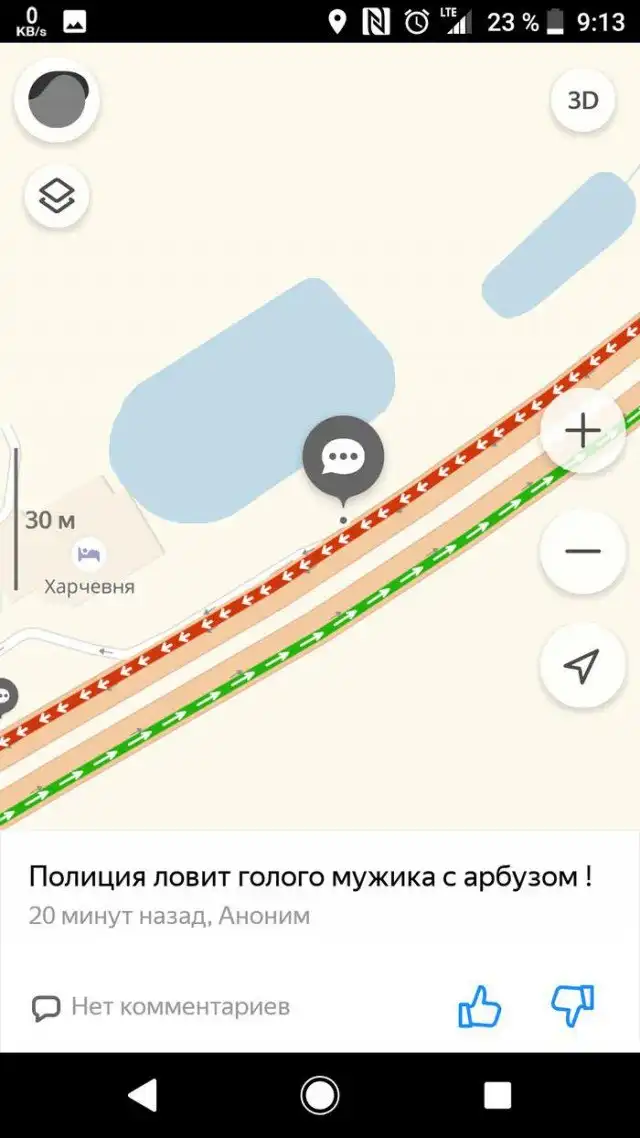Open the map layers selector
The image size is (640, 1138).
coord(57,196)
